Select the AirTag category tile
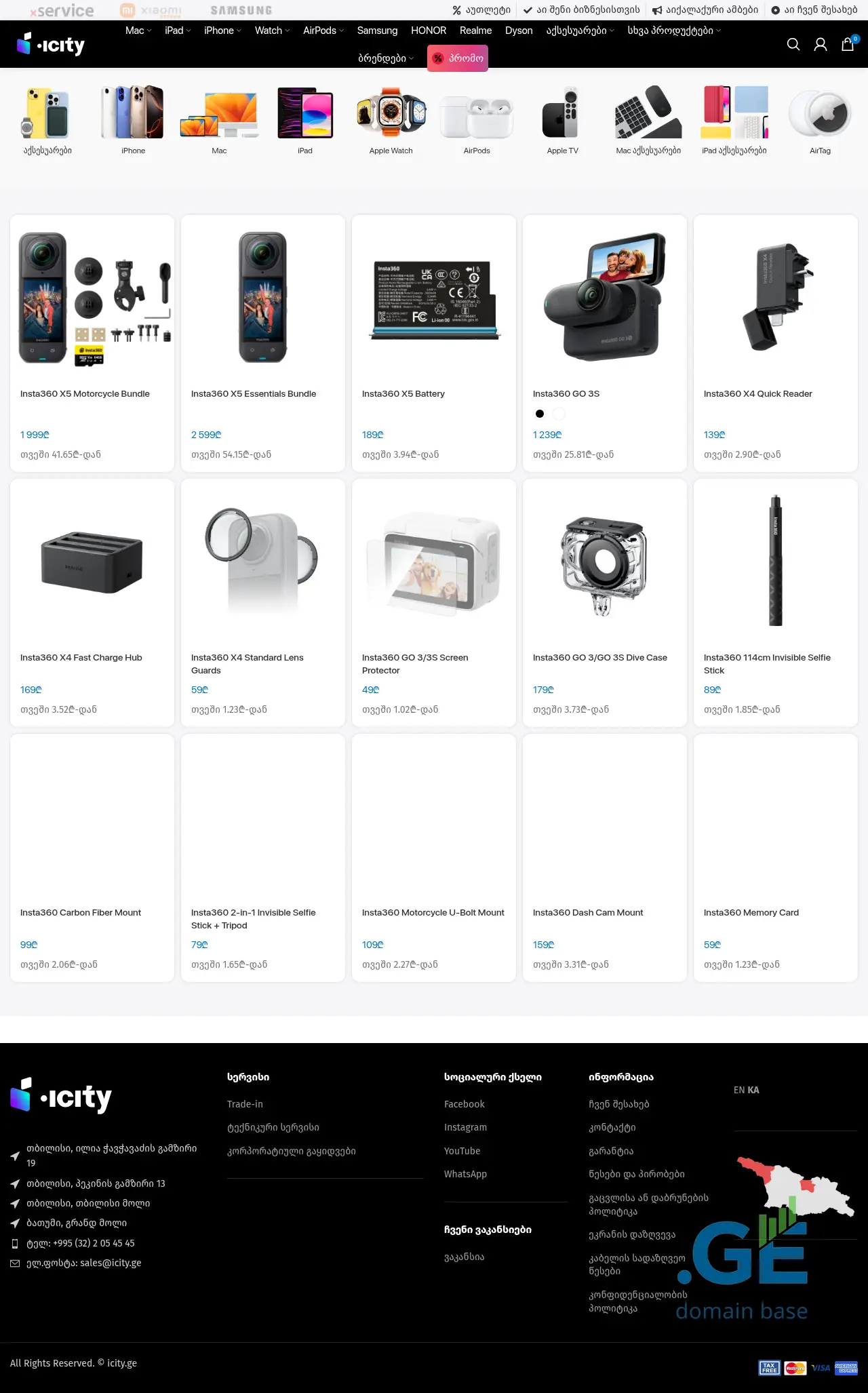The image size is (868, 1393). (x=820, y=121)
